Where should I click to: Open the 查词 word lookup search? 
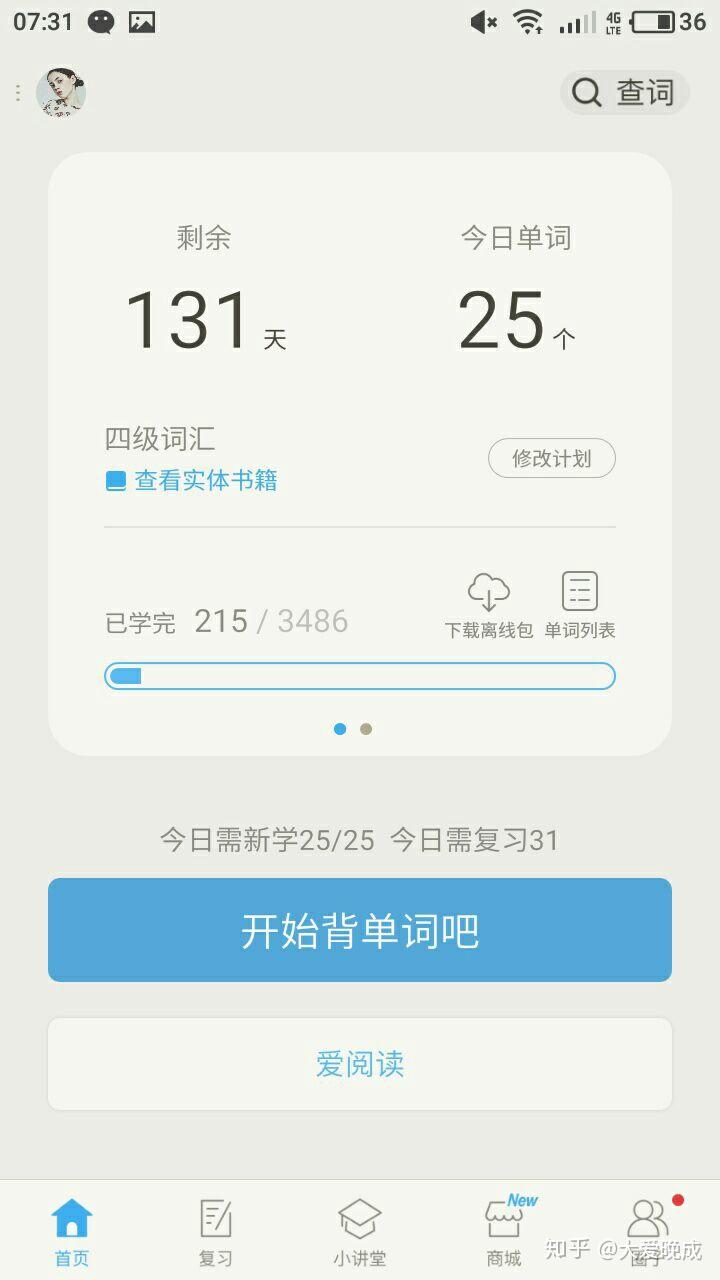coord(625,93)
